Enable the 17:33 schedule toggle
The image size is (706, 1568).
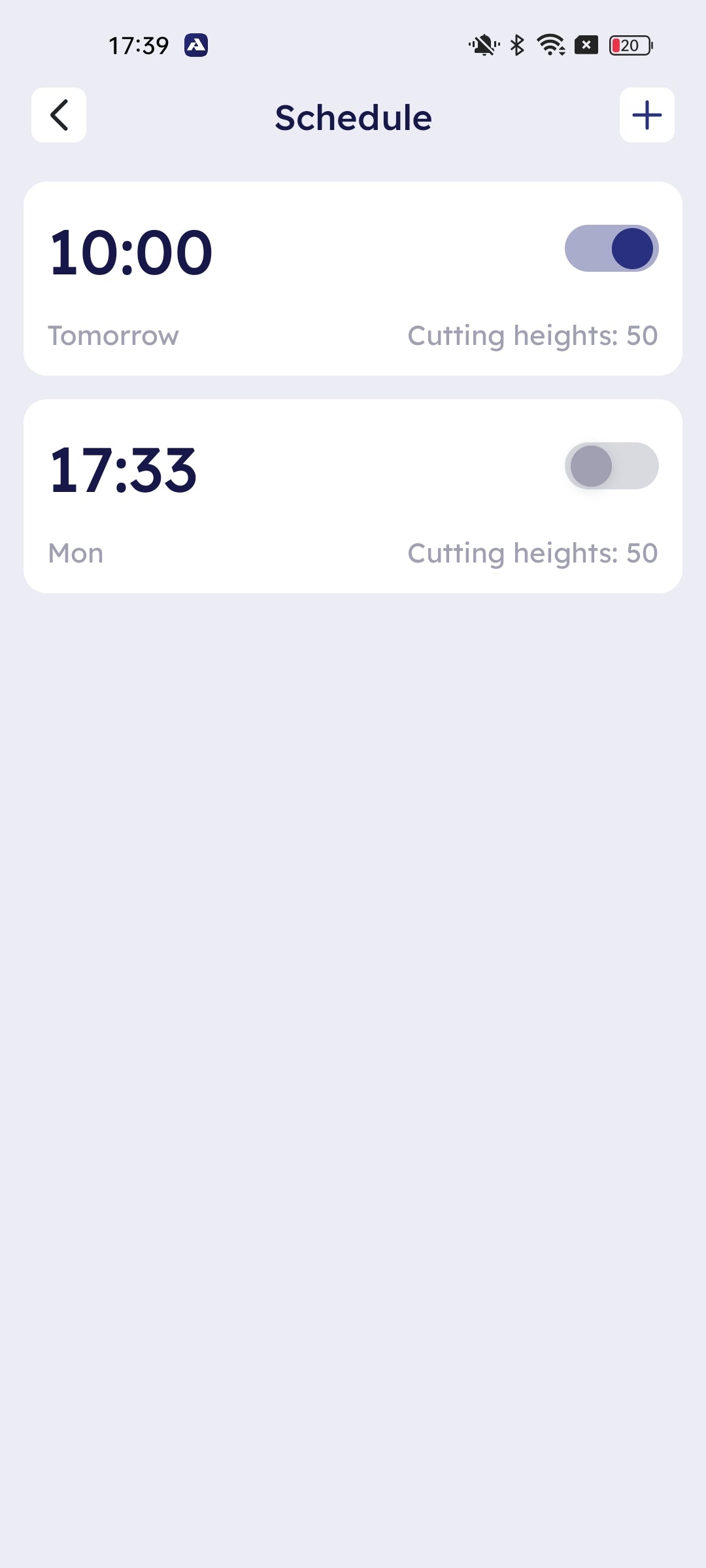(x=611, y=466)
